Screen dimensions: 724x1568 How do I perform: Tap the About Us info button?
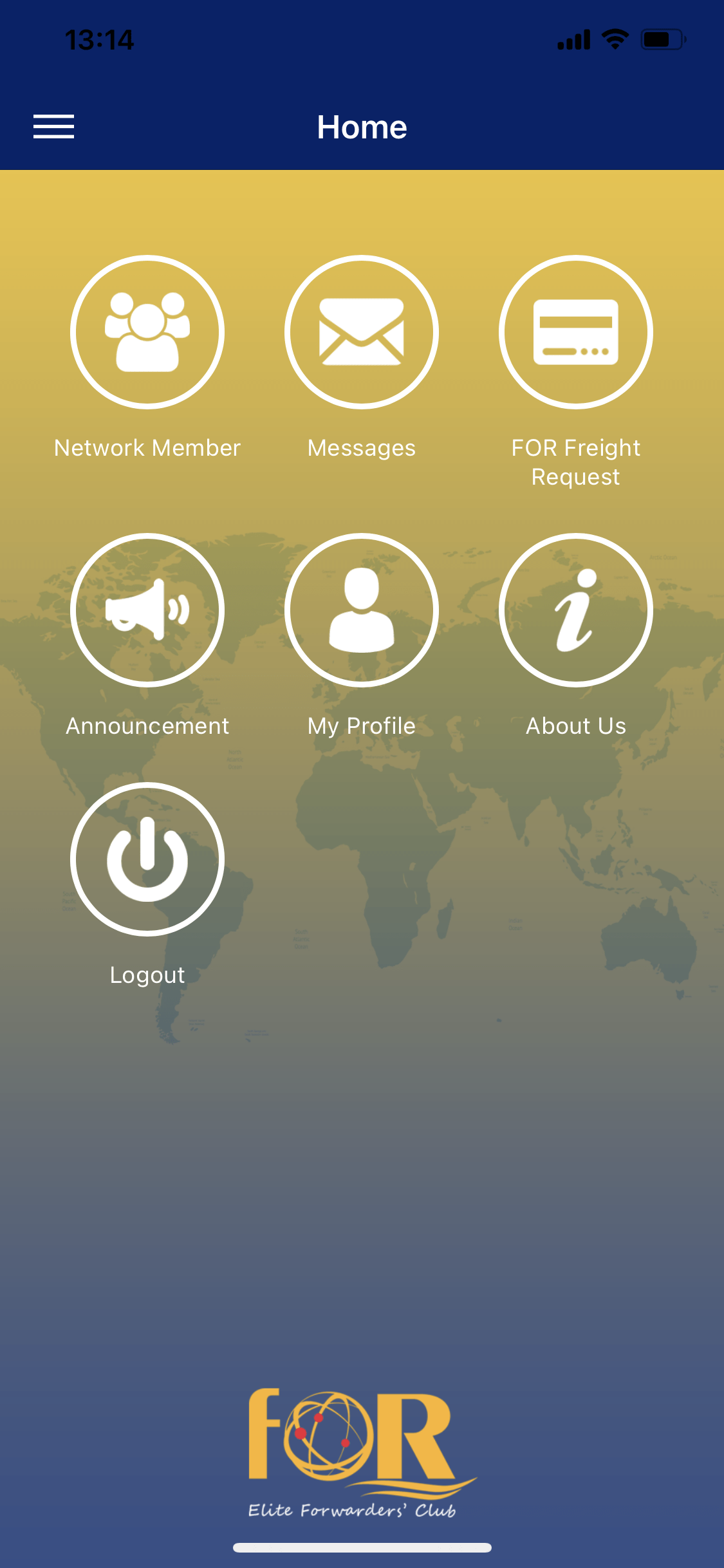[576, 610]
